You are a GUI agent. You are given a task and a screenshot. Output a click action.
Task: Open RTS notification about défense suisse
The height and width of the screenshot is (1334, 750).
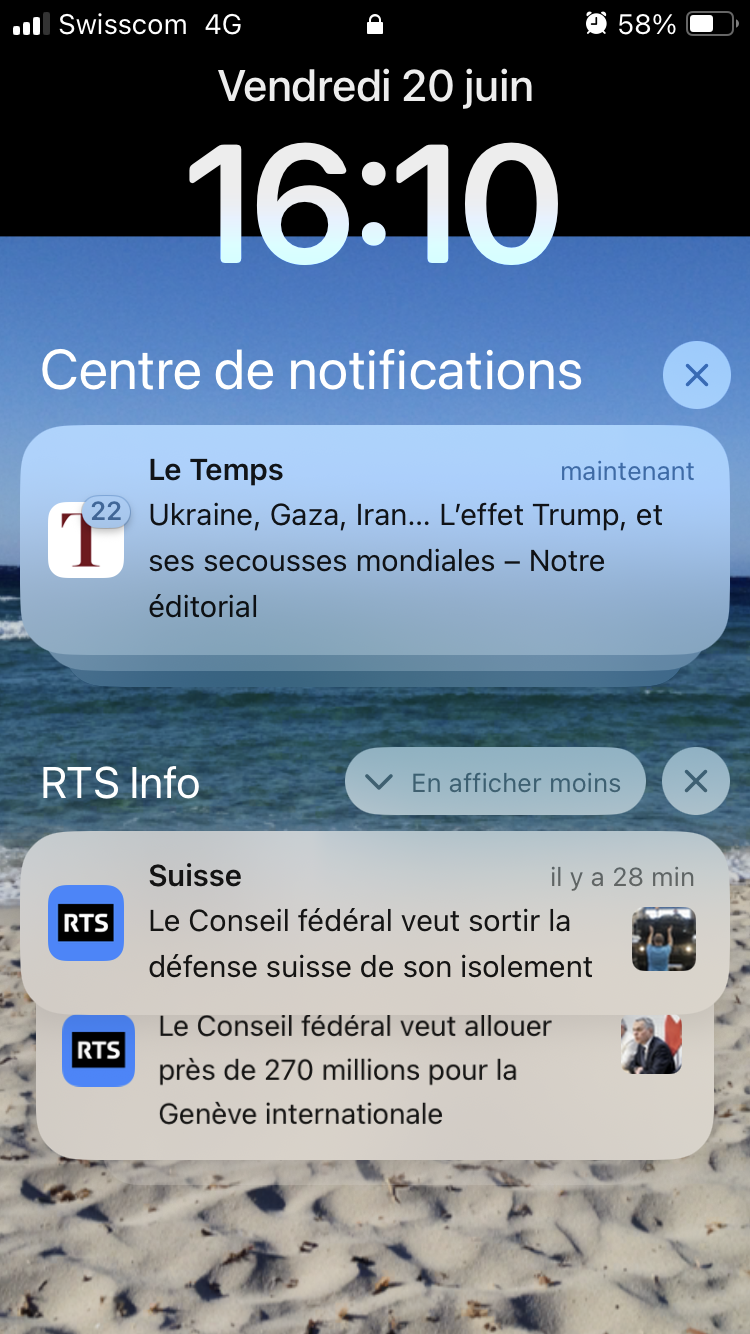coord(375,923)
